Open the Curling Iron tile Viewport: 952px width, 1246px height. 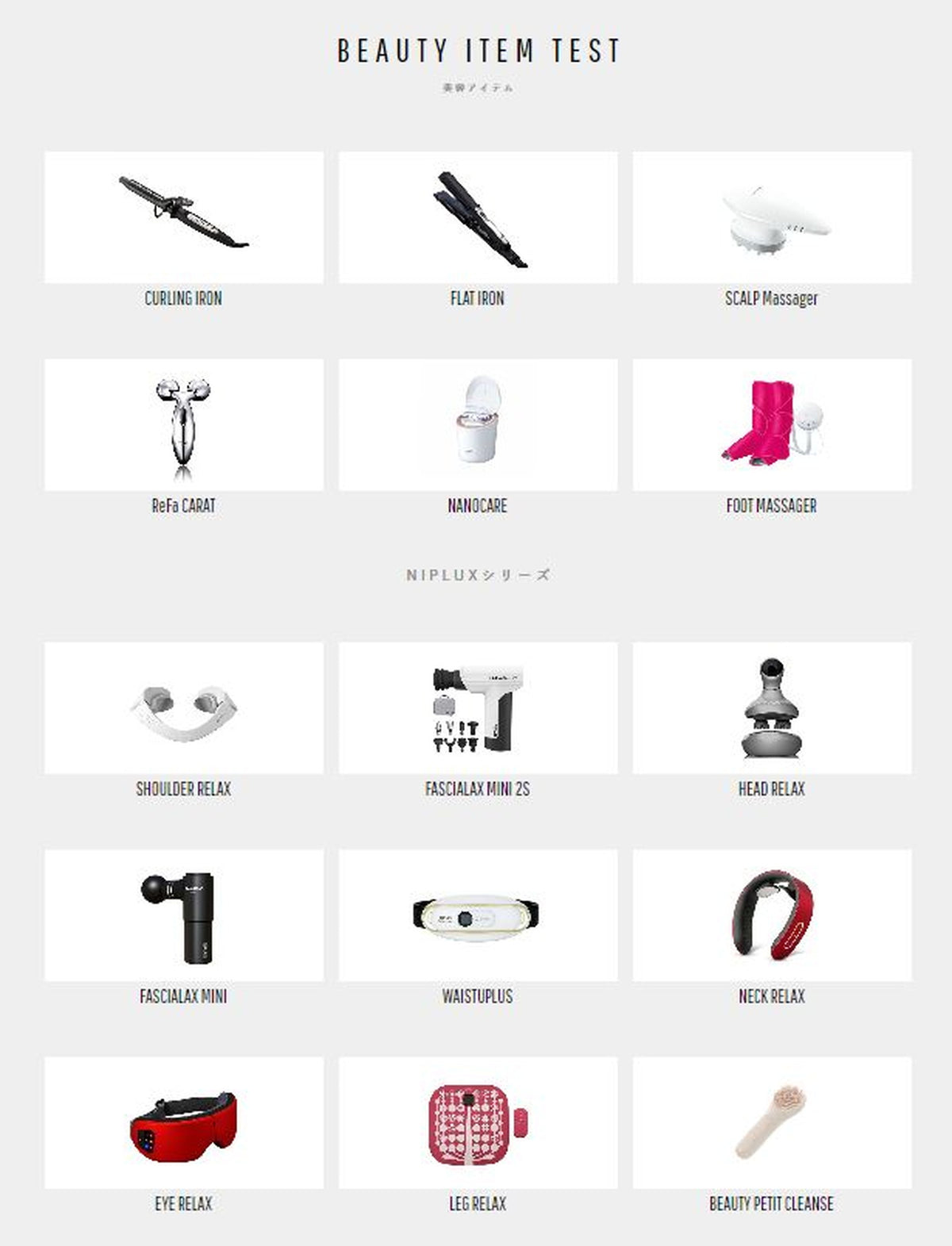coord(183,217)
